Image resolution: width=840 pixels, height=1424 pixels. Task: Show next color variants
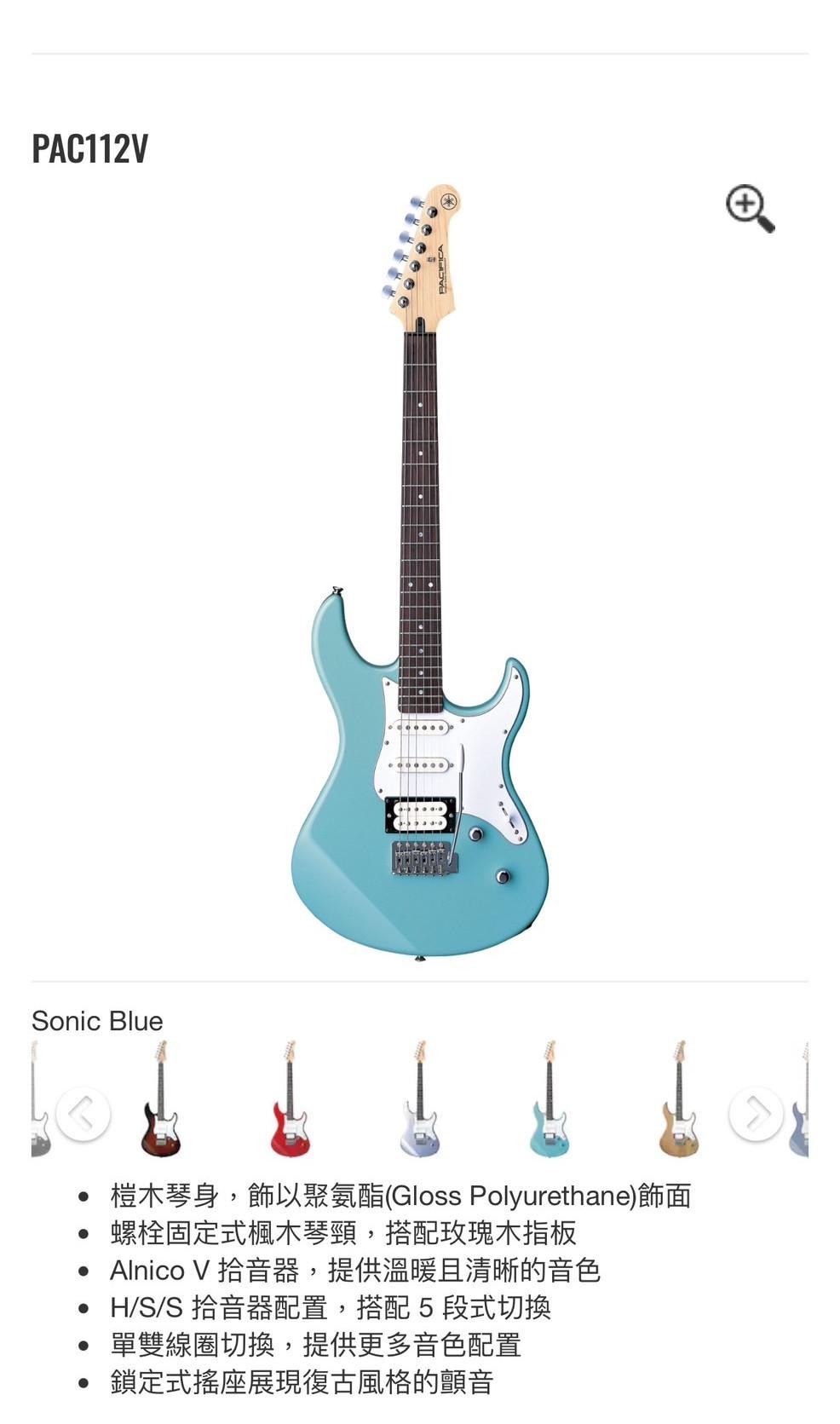pyautogui.click(x=756, y=1113)
